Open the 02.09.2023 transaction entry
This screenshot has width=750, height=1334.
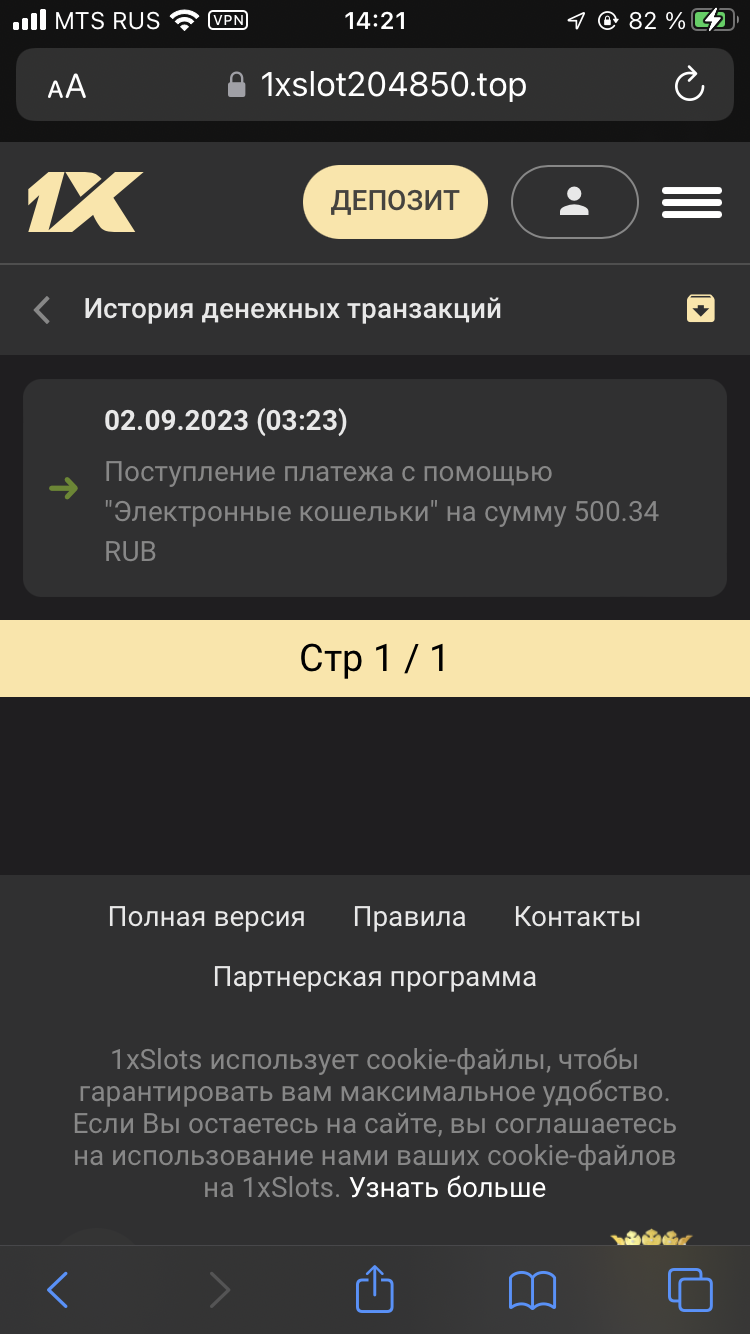(x=374, y=487)
